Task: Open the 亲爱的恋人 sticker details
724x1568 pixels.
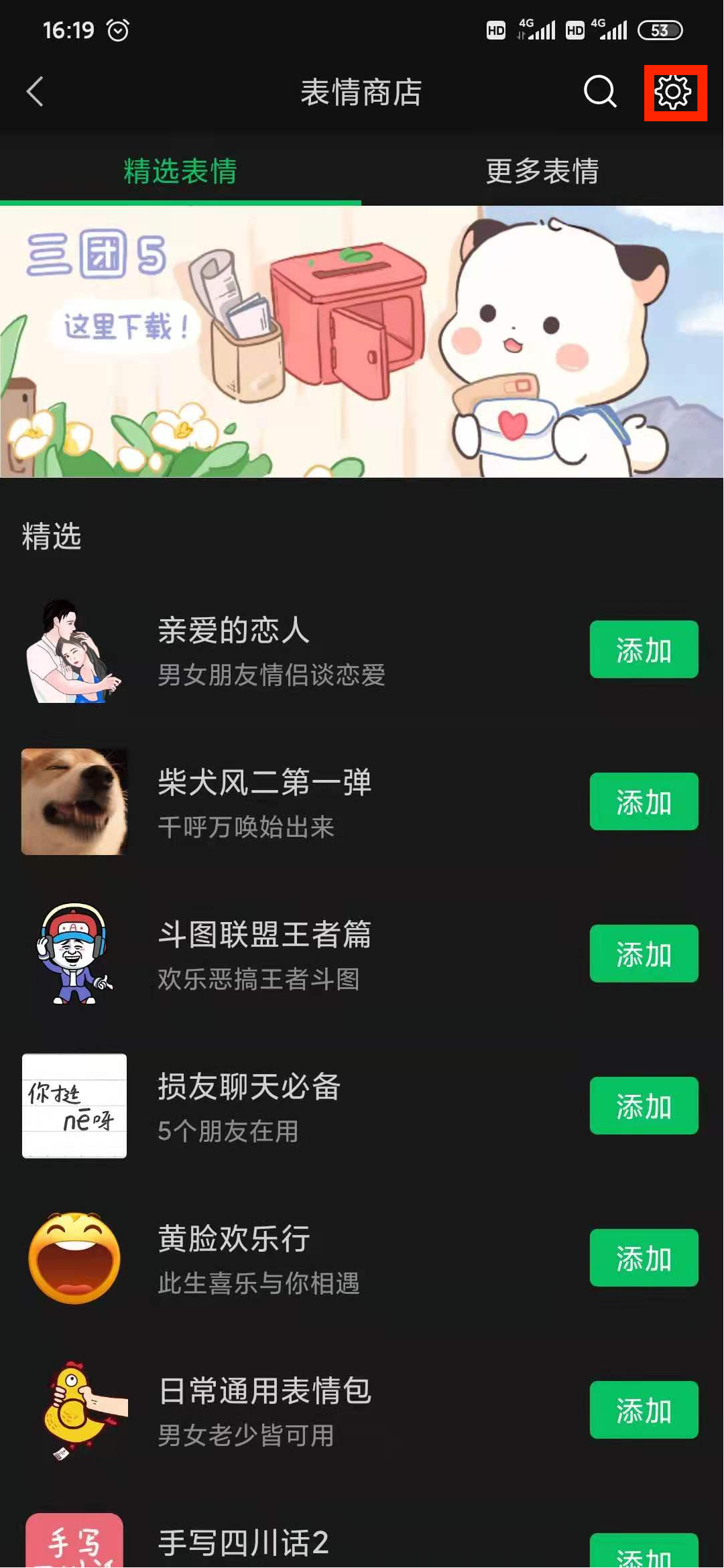Action: [268, 650]
